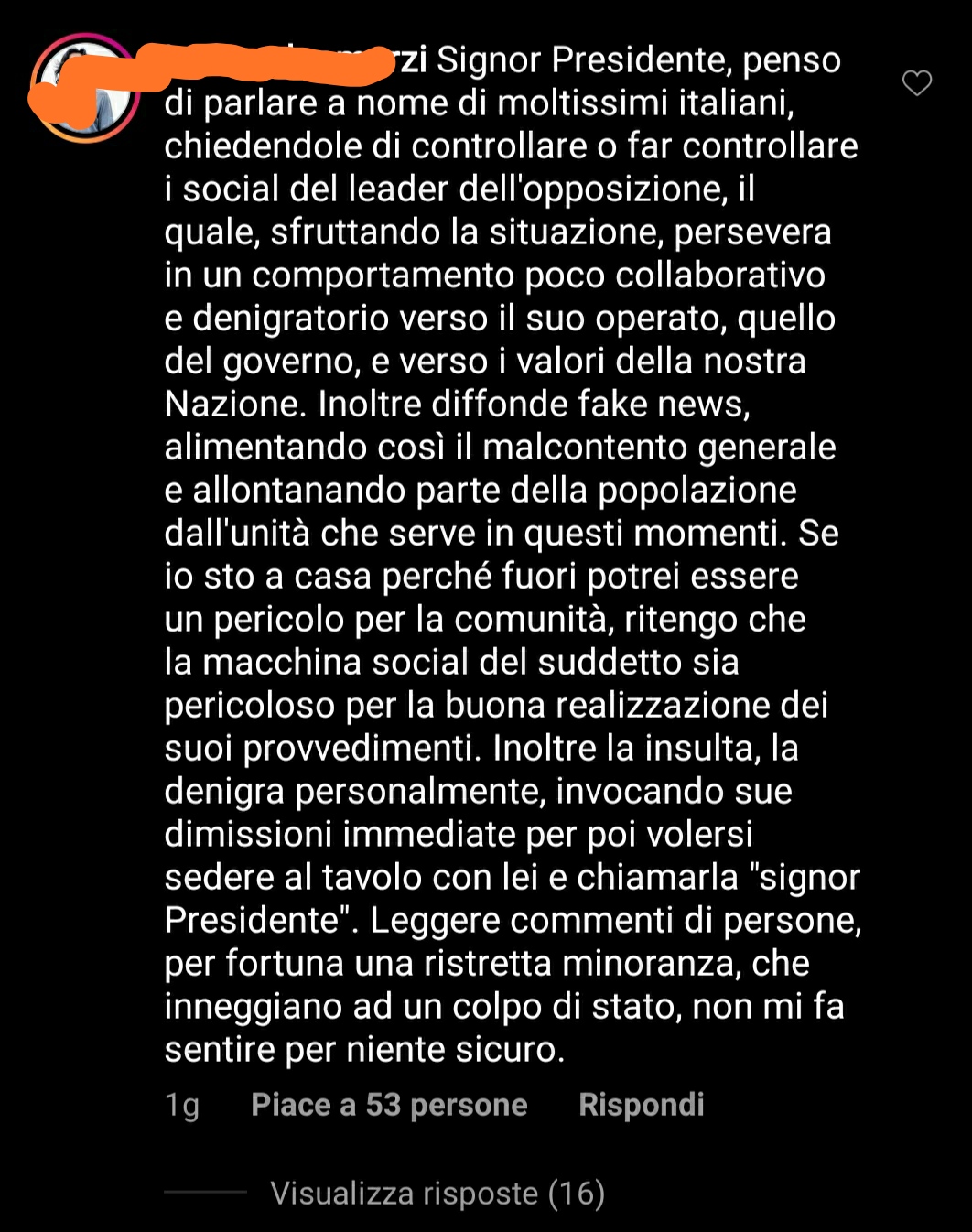Tap Rispondi to reply to the comment
The width and height of the screenshot is (972, 1232).
coord(641,1104)
